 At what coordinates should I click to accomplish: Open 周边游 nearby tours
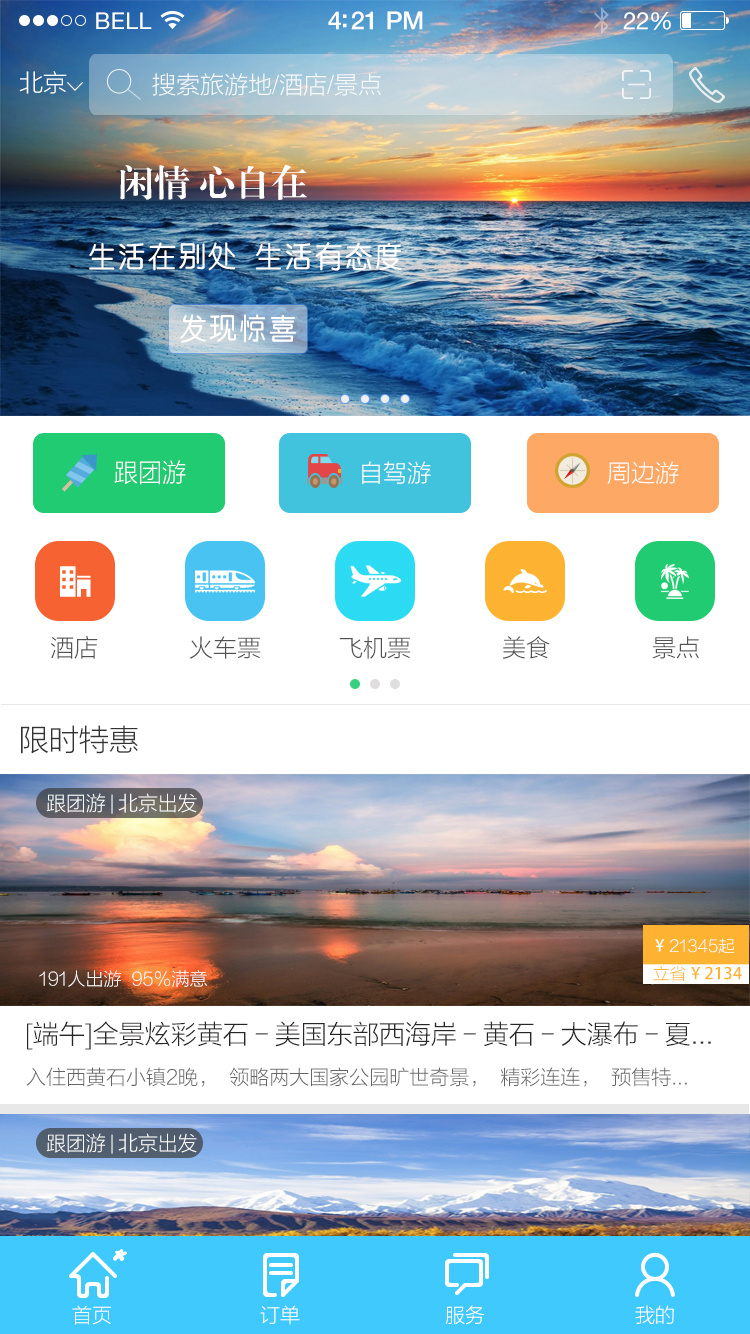[623, 473]
